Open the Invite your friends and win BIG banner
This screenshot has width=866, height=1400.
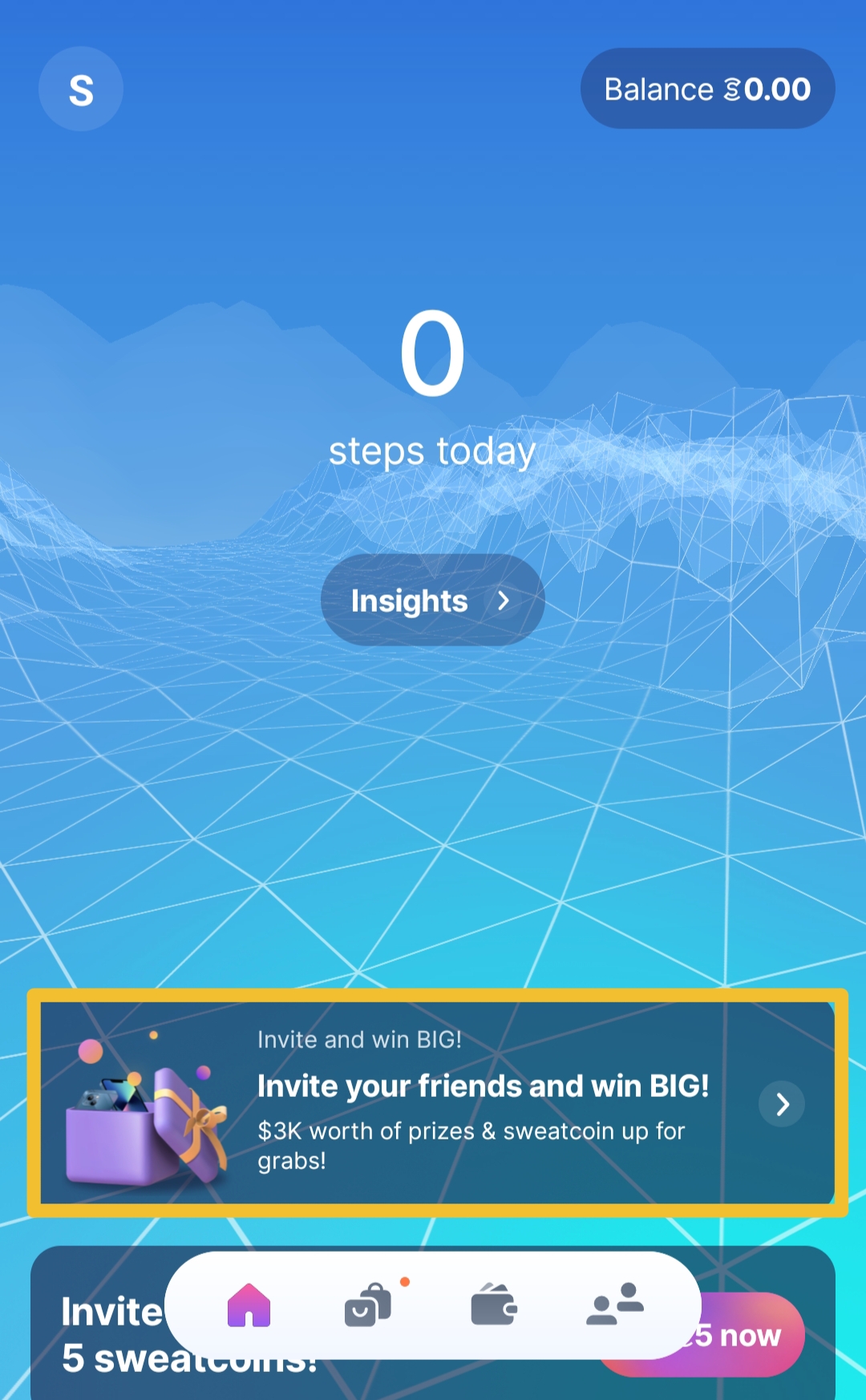(x=438, y=1103)
